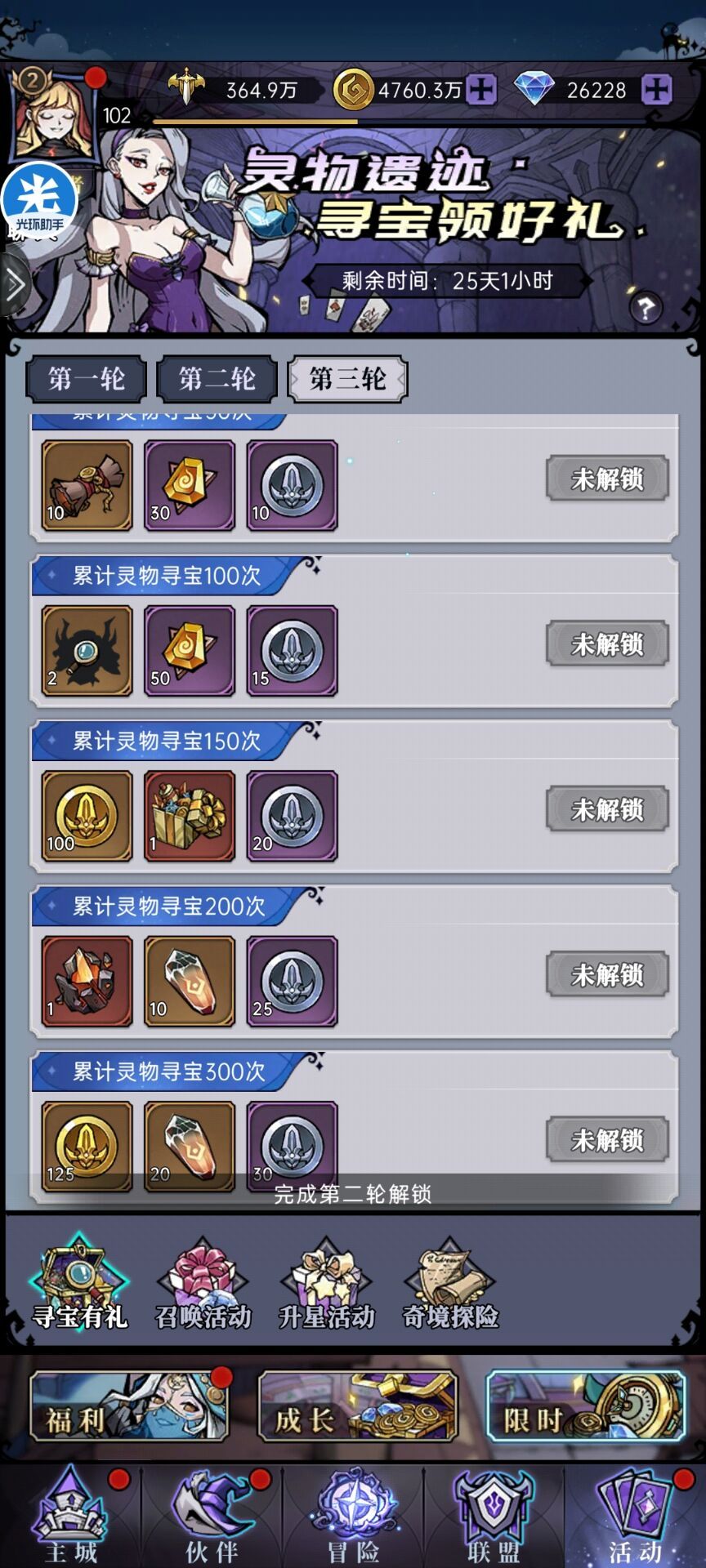Viewport: 706px width, 1568px height.
Task: Switch to the 第一轮 tab
Action: click(85, 379)
